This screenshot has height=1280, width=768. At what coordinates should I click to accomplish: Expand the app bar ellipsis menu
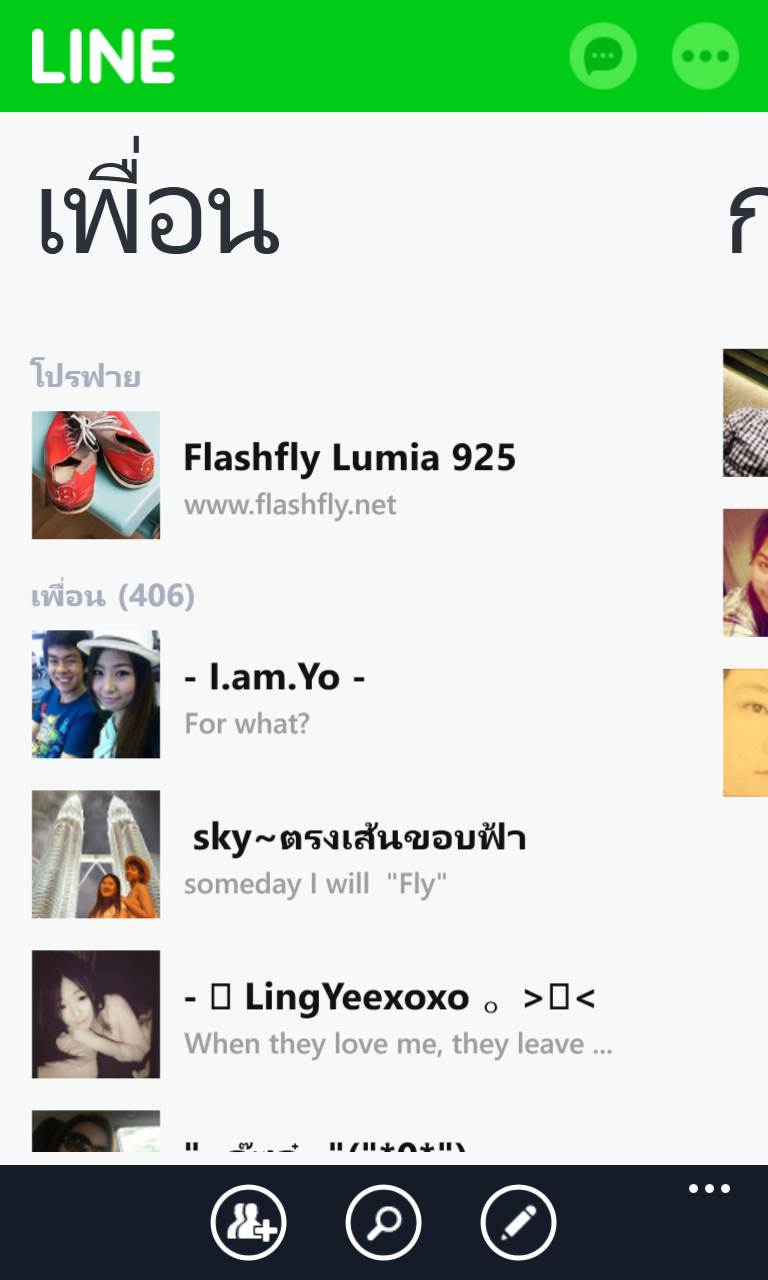coord(709,1189)
